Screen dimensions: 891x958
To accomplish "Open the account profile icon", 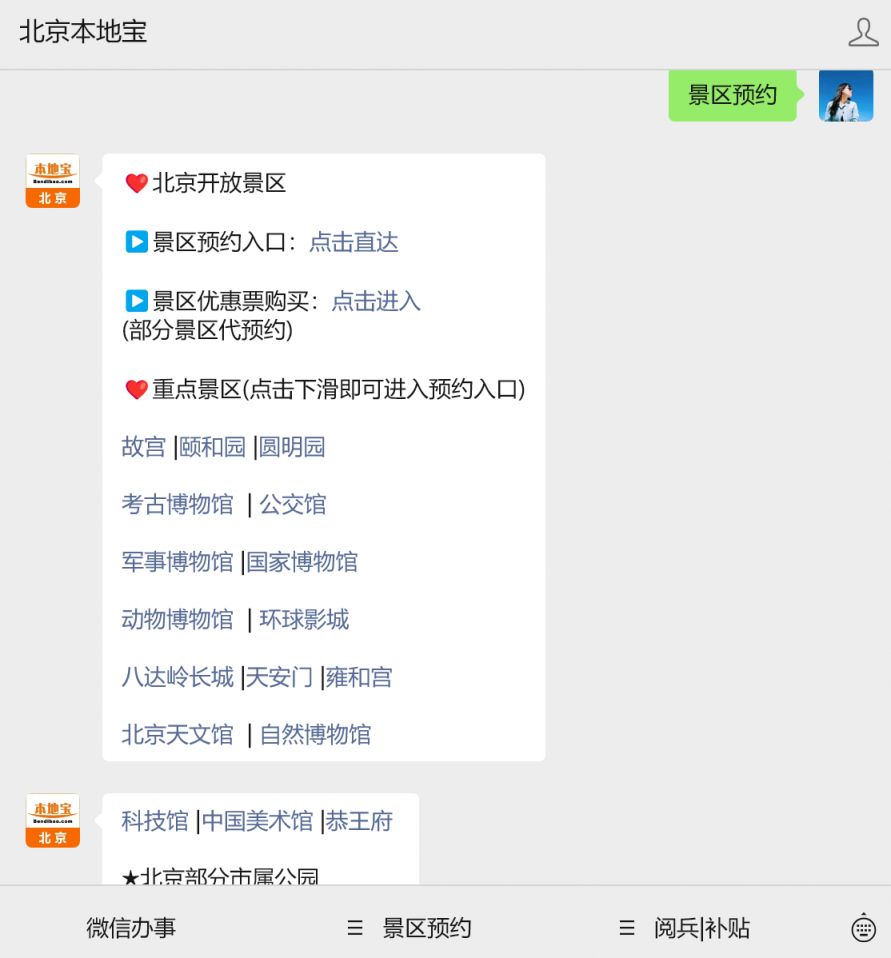I will [862, 33].
